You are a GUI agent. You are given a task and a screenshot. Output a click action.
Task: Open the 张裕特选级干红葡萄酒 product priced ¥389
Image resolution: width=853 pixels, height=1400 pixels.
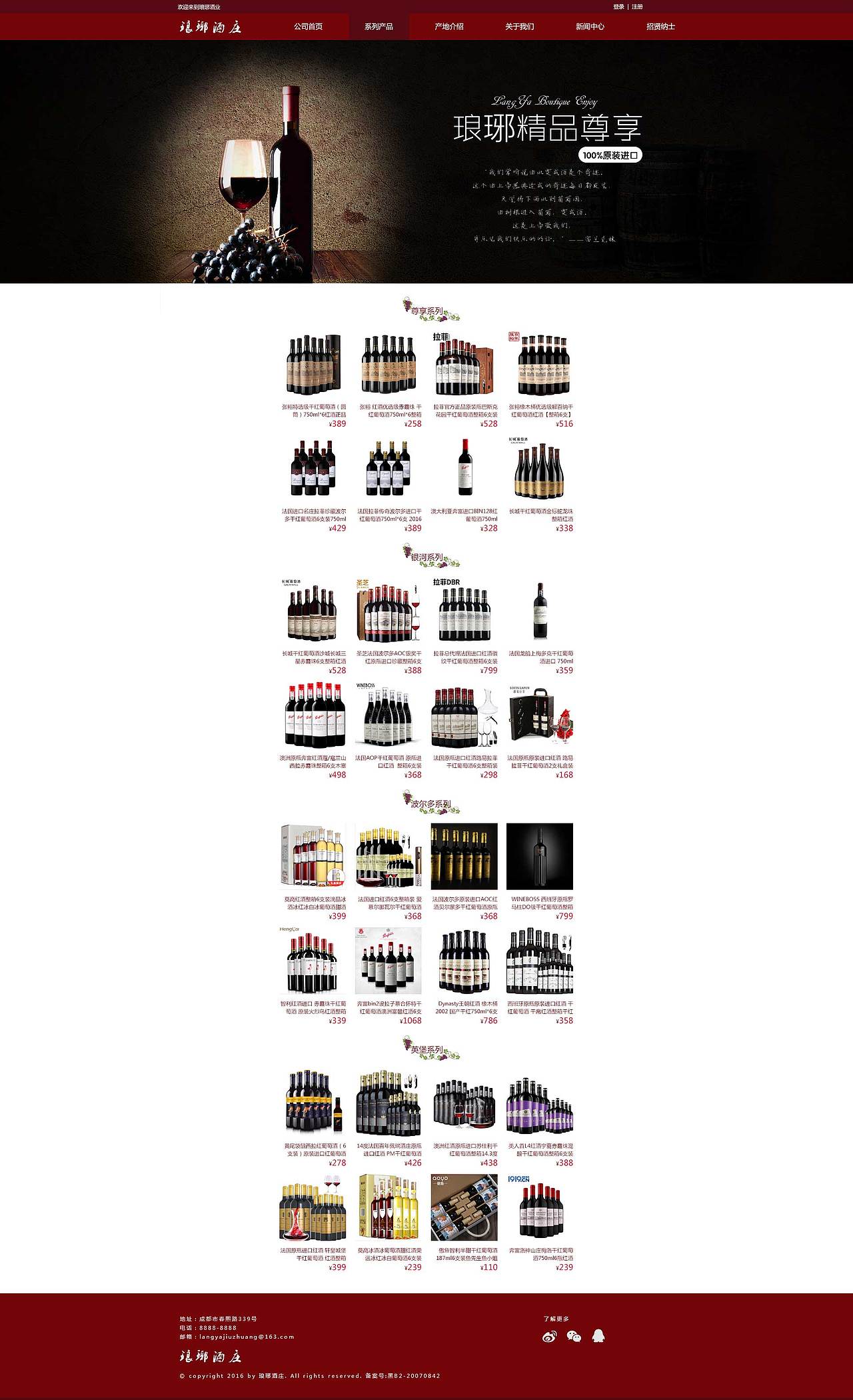point(313,380)
